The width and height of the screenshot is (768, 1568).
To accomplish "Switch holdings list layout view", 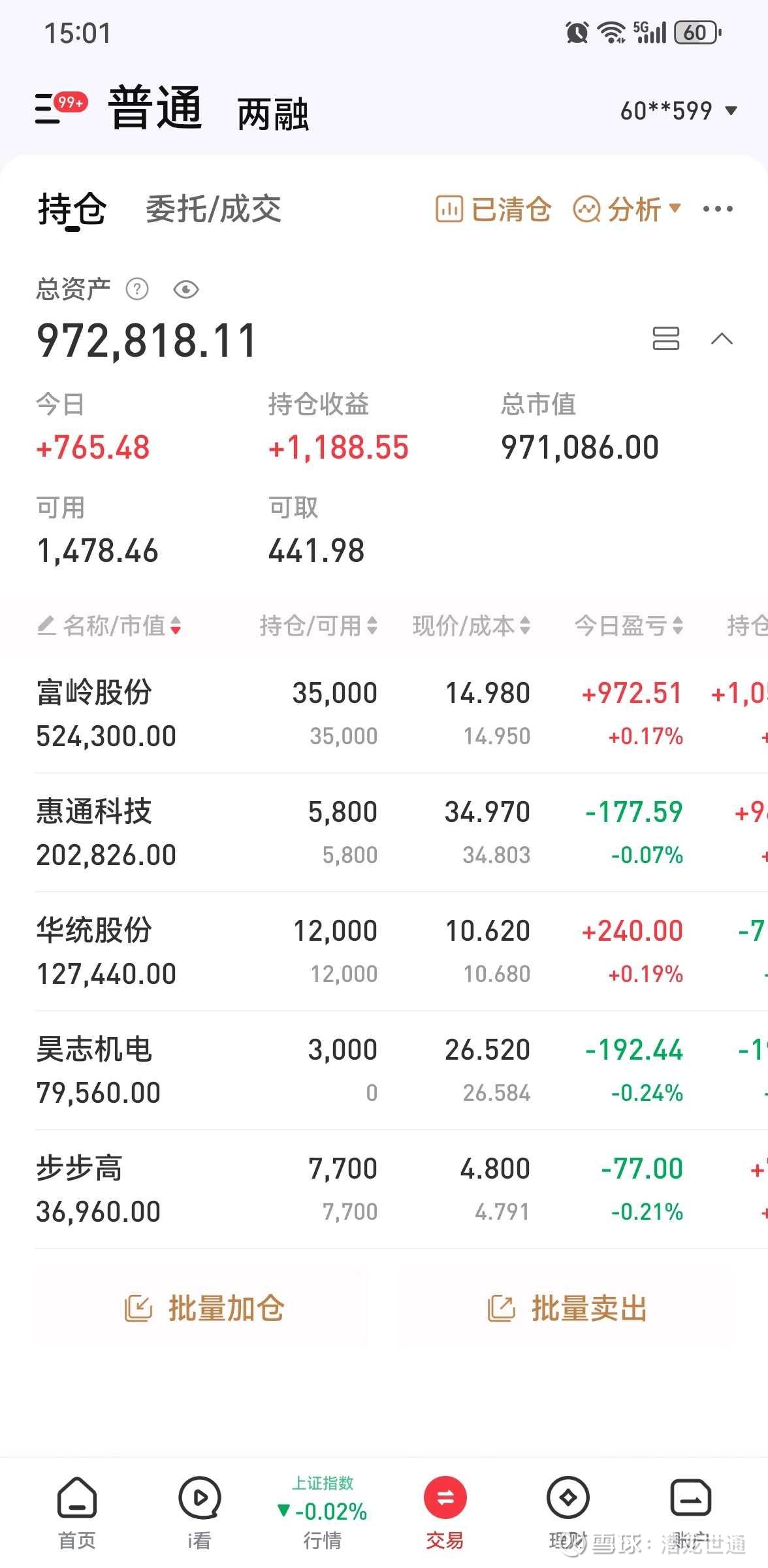I will tap(666, 338).
